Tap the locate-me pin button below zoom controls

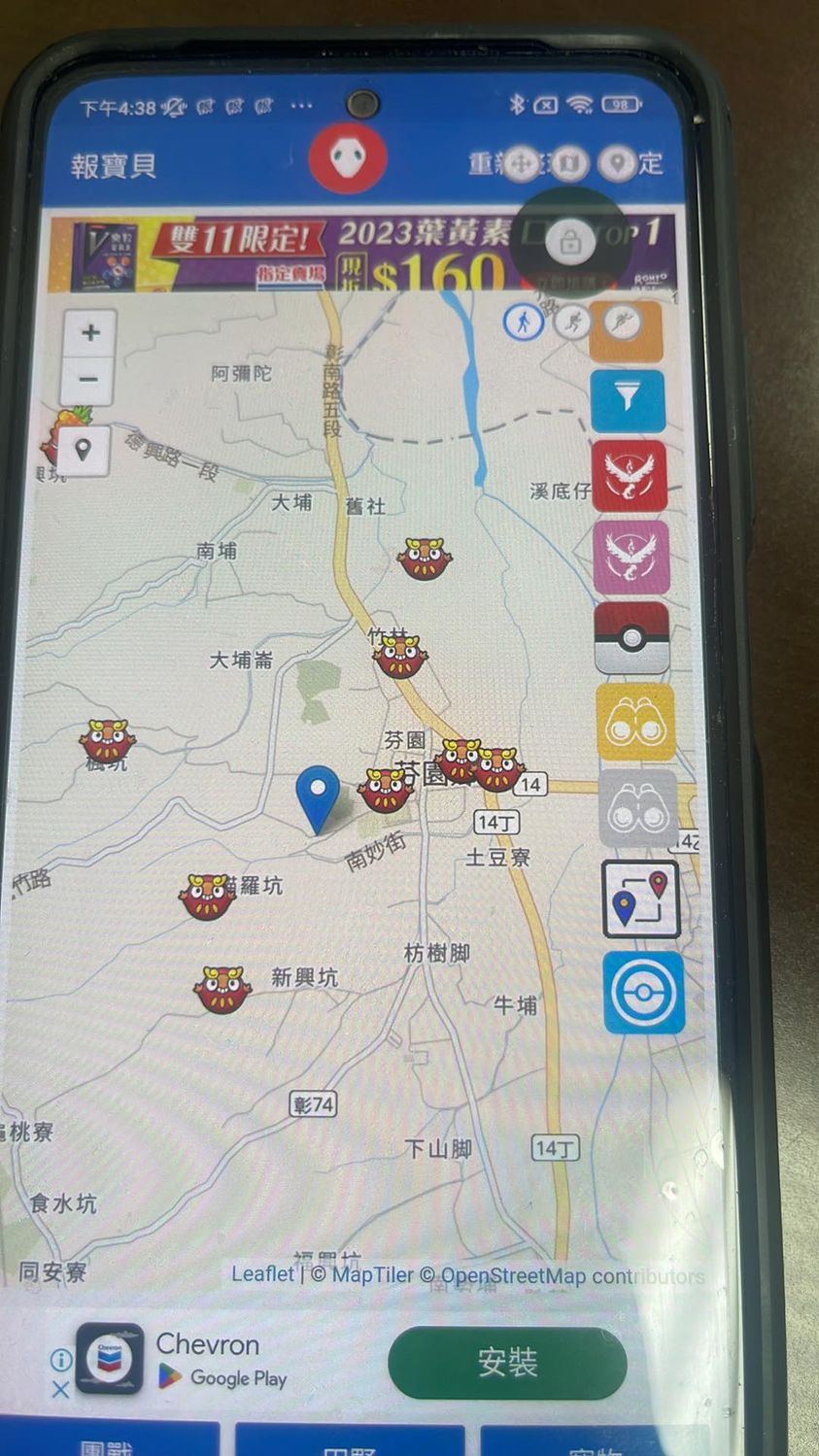[83, 451]
